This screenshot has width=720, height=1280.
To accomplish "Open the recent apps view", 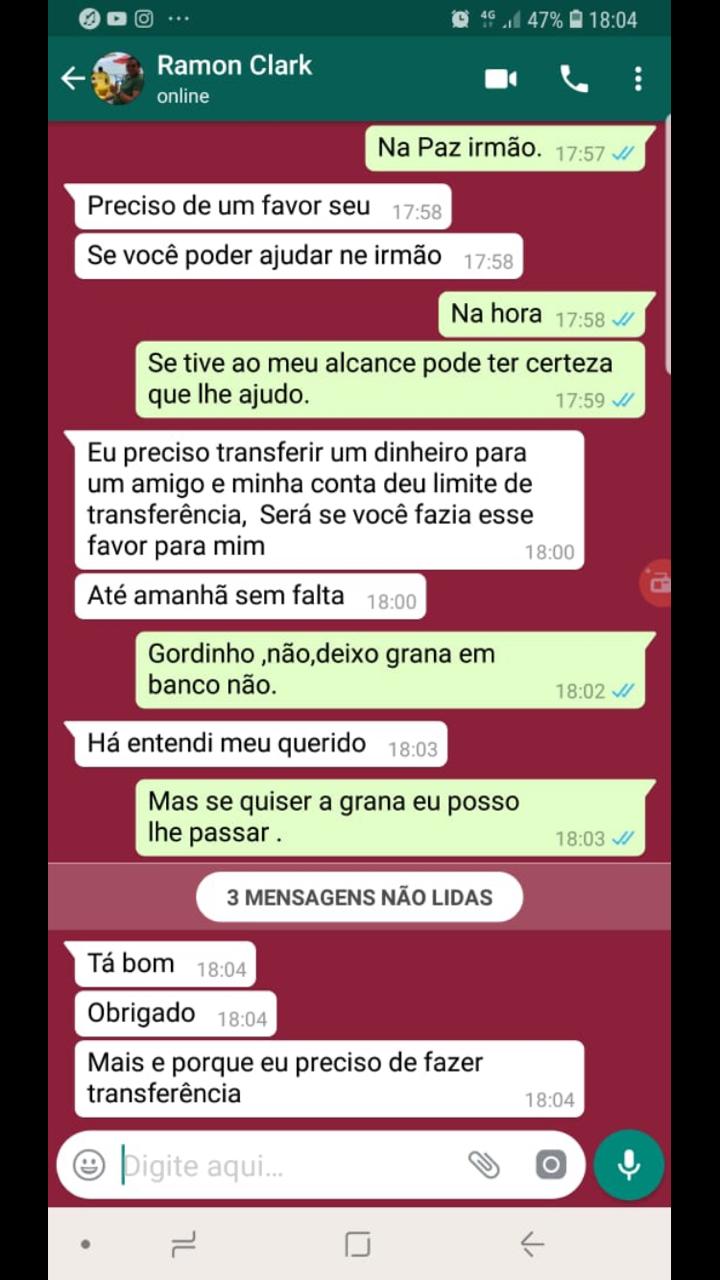I will (x=183, y=1244).
